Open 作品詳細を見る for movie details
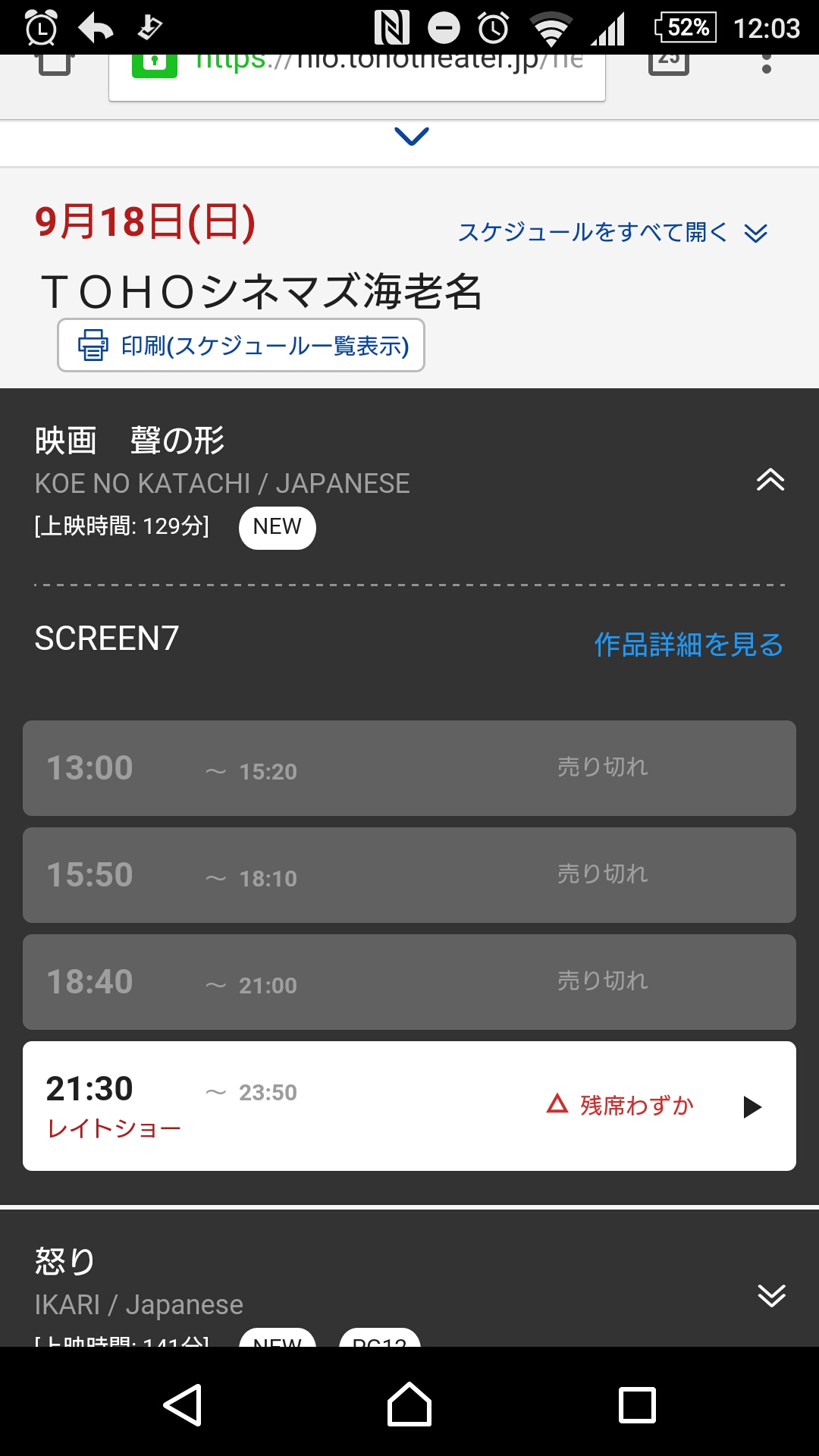This screenshot has height=1456, width=819. coord(688,645)
